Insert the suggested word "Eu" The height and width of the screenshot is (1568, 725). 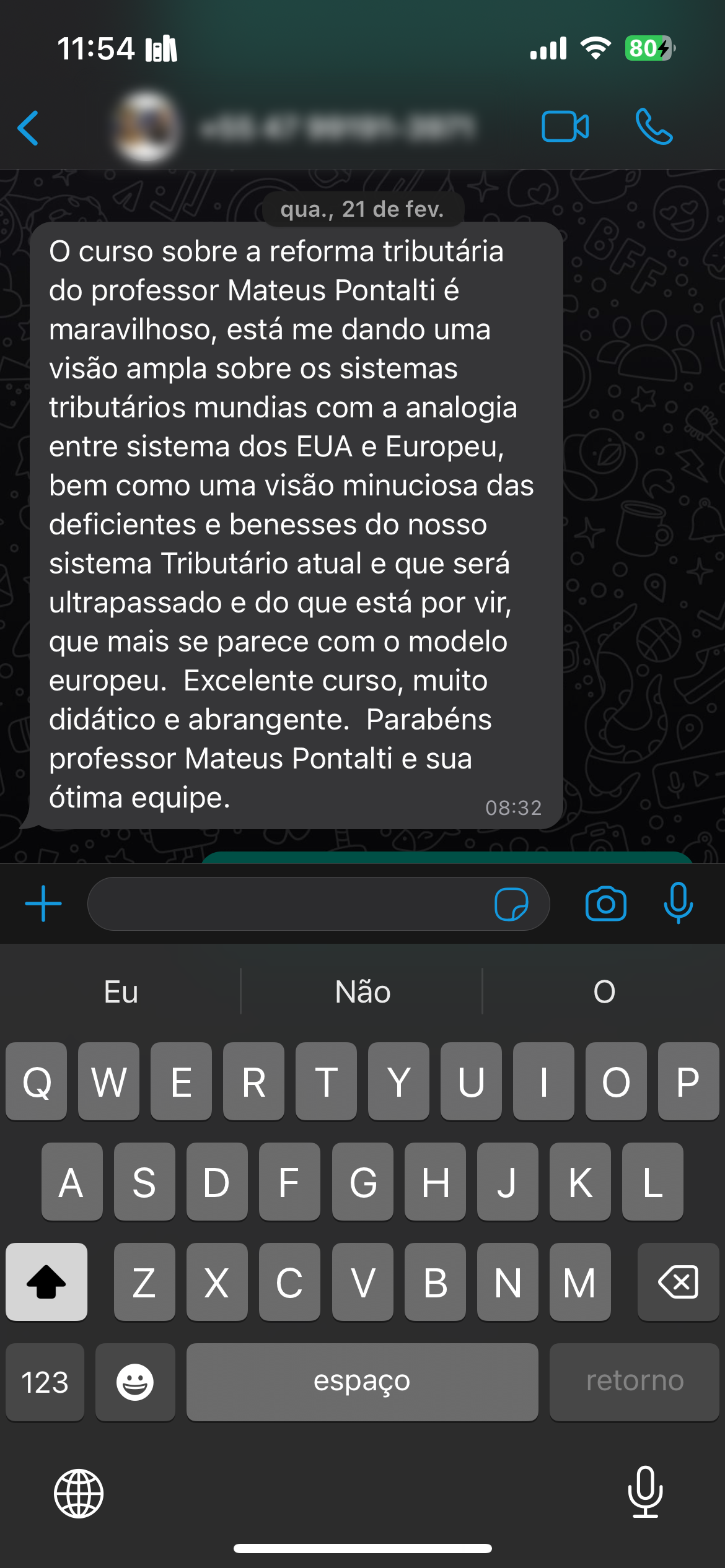click(121, 992)
